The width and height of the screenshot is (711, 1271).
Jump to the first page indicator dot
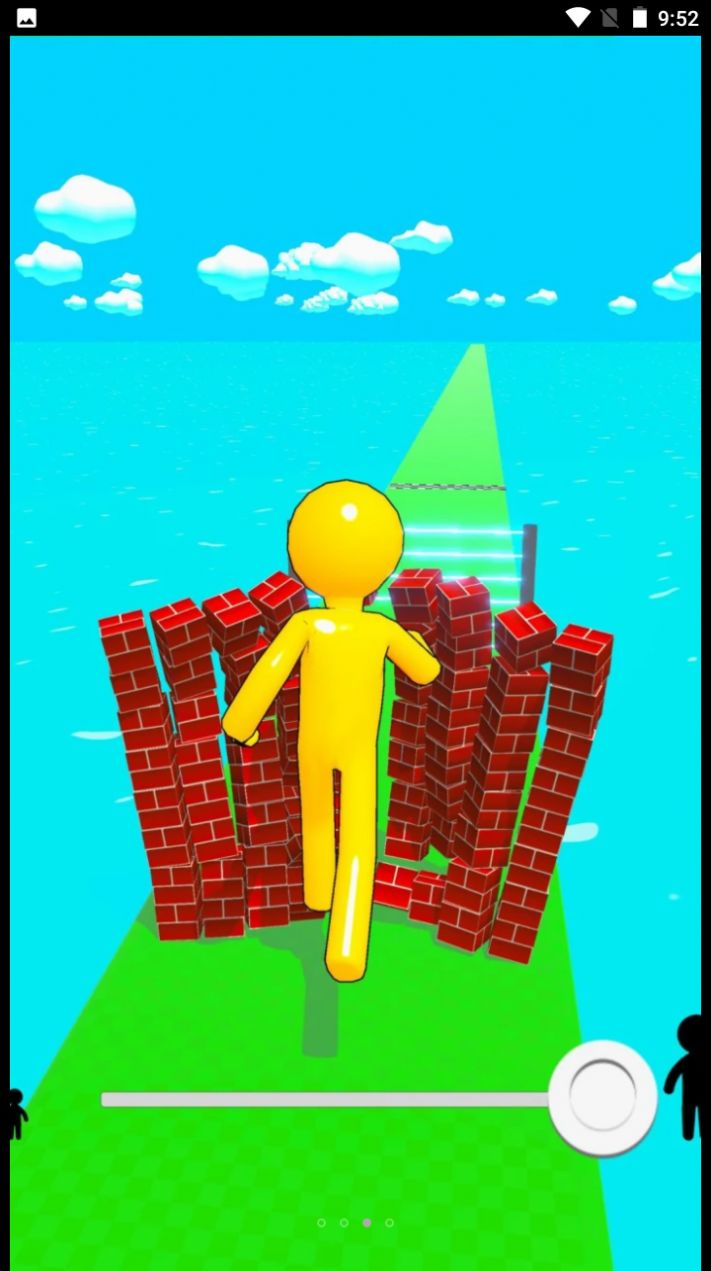(x=321, y=1222)
